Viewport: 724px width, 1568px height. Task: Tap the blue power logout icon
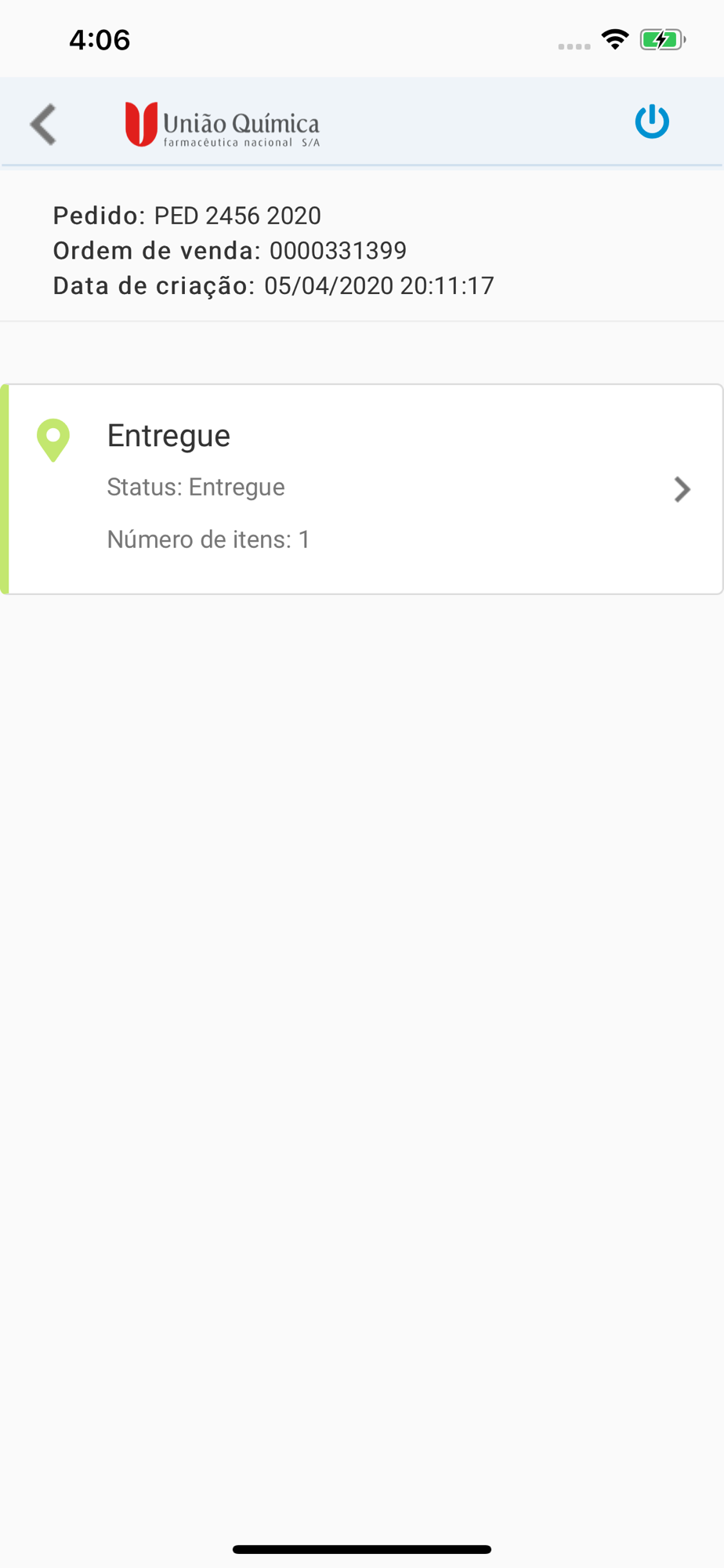click(x=652, y=122)
